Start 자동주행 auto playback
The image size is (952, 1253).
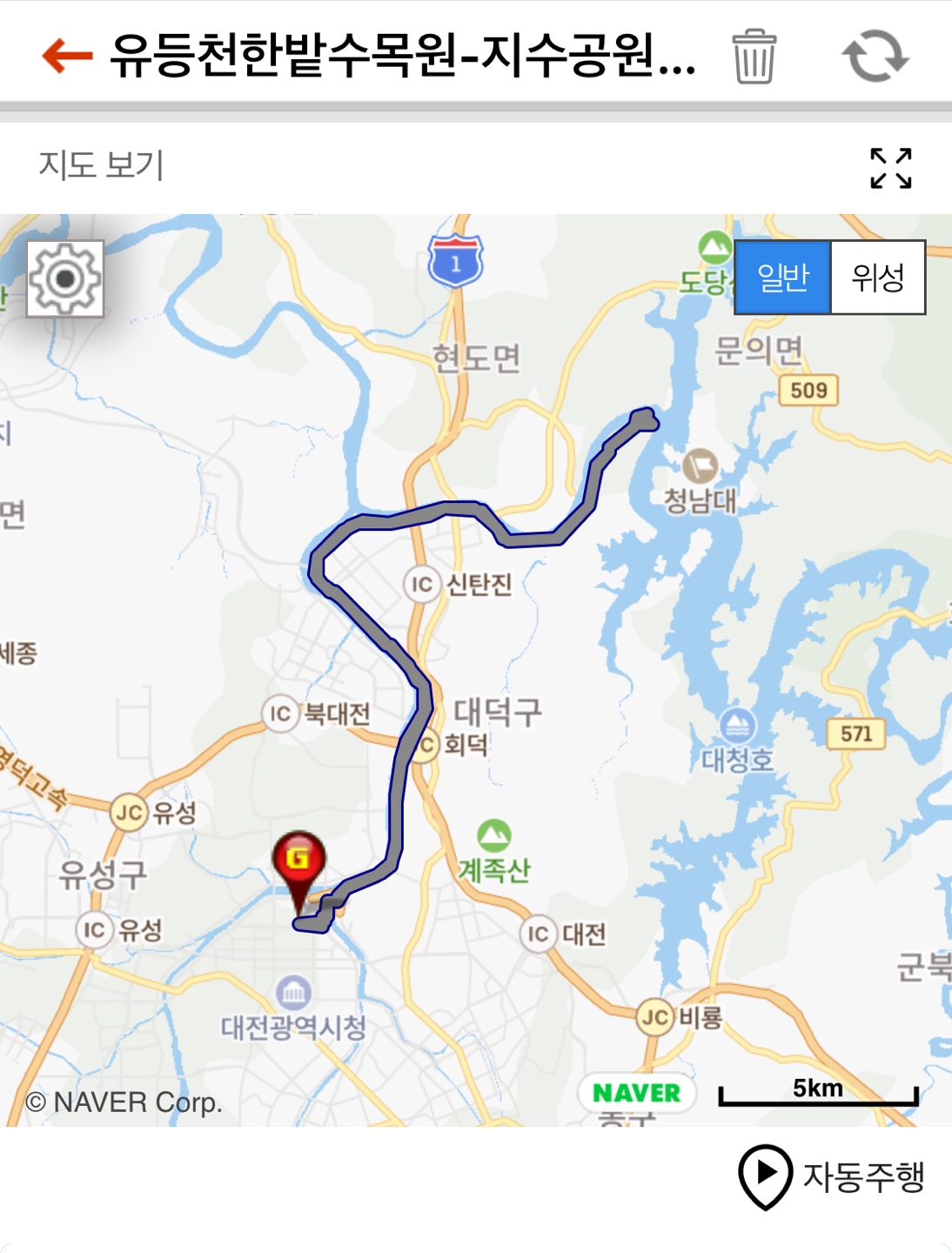[832, 1176]
